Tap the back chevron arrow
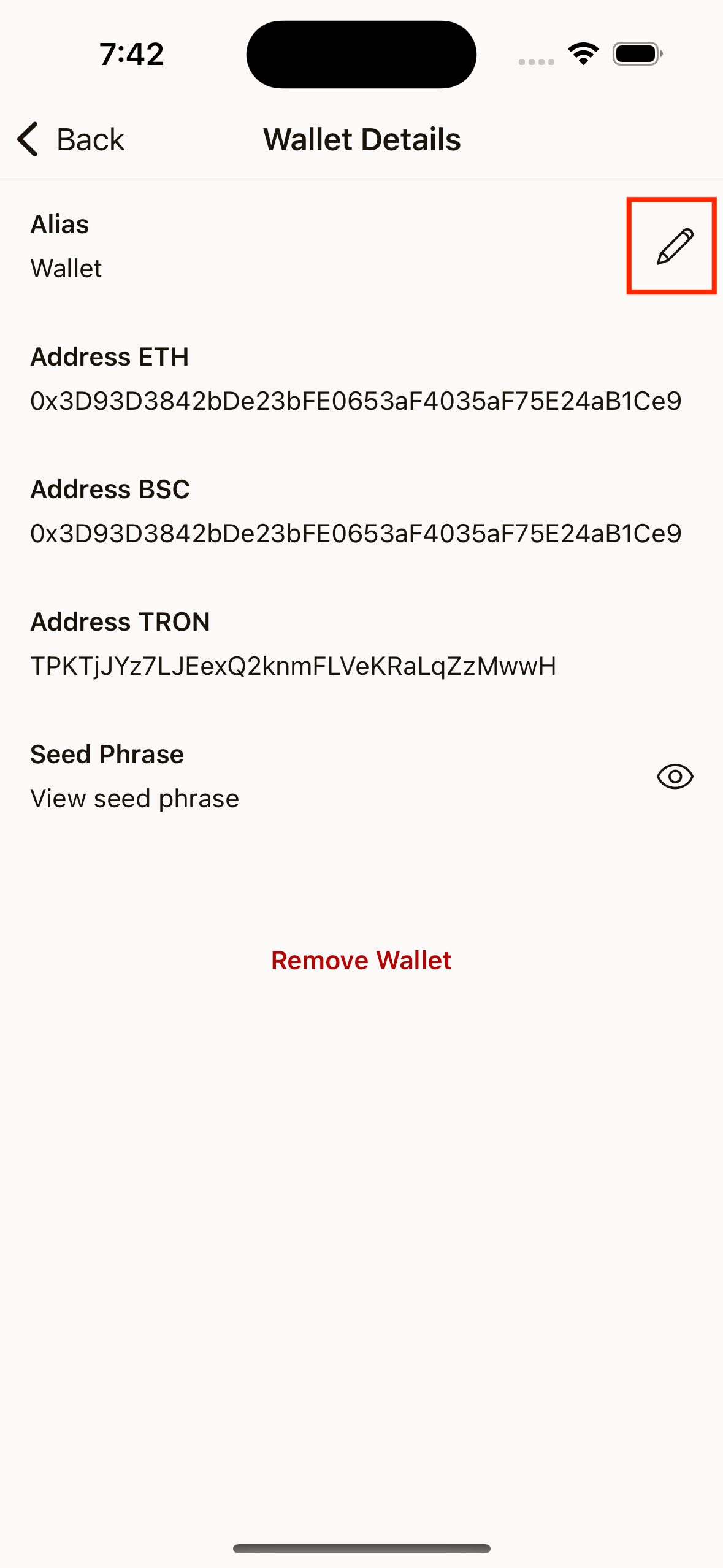 [27, 140]
